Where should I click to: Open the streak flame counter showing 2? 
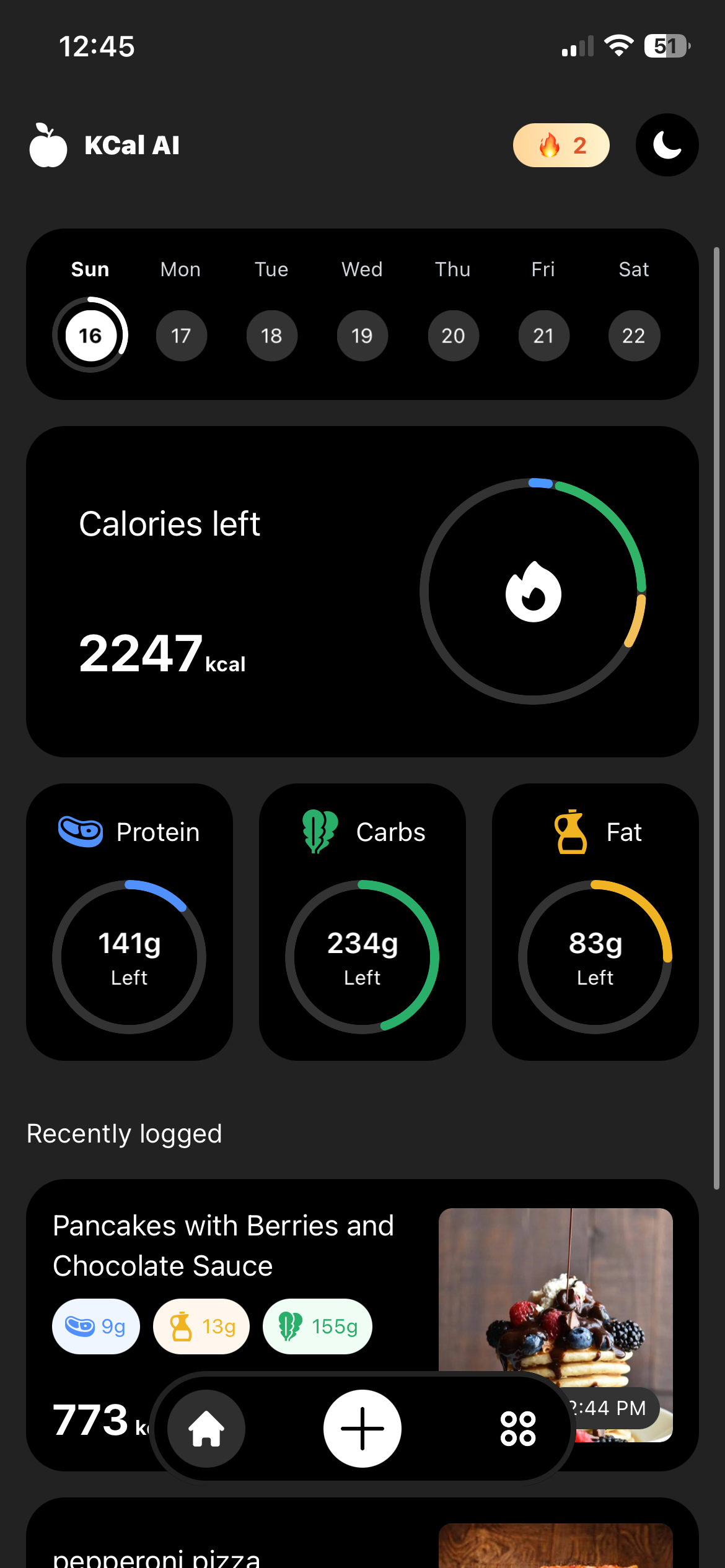click(561, 144)
